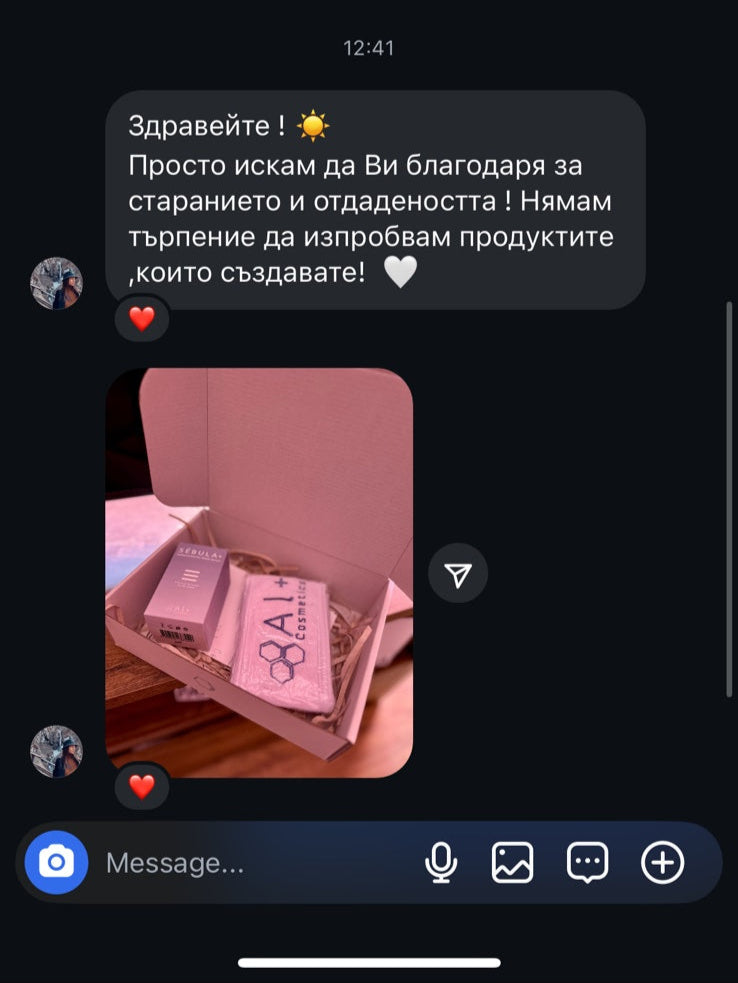Open sender's profile picture beside text message
The image size is (738, 983).
57,283
